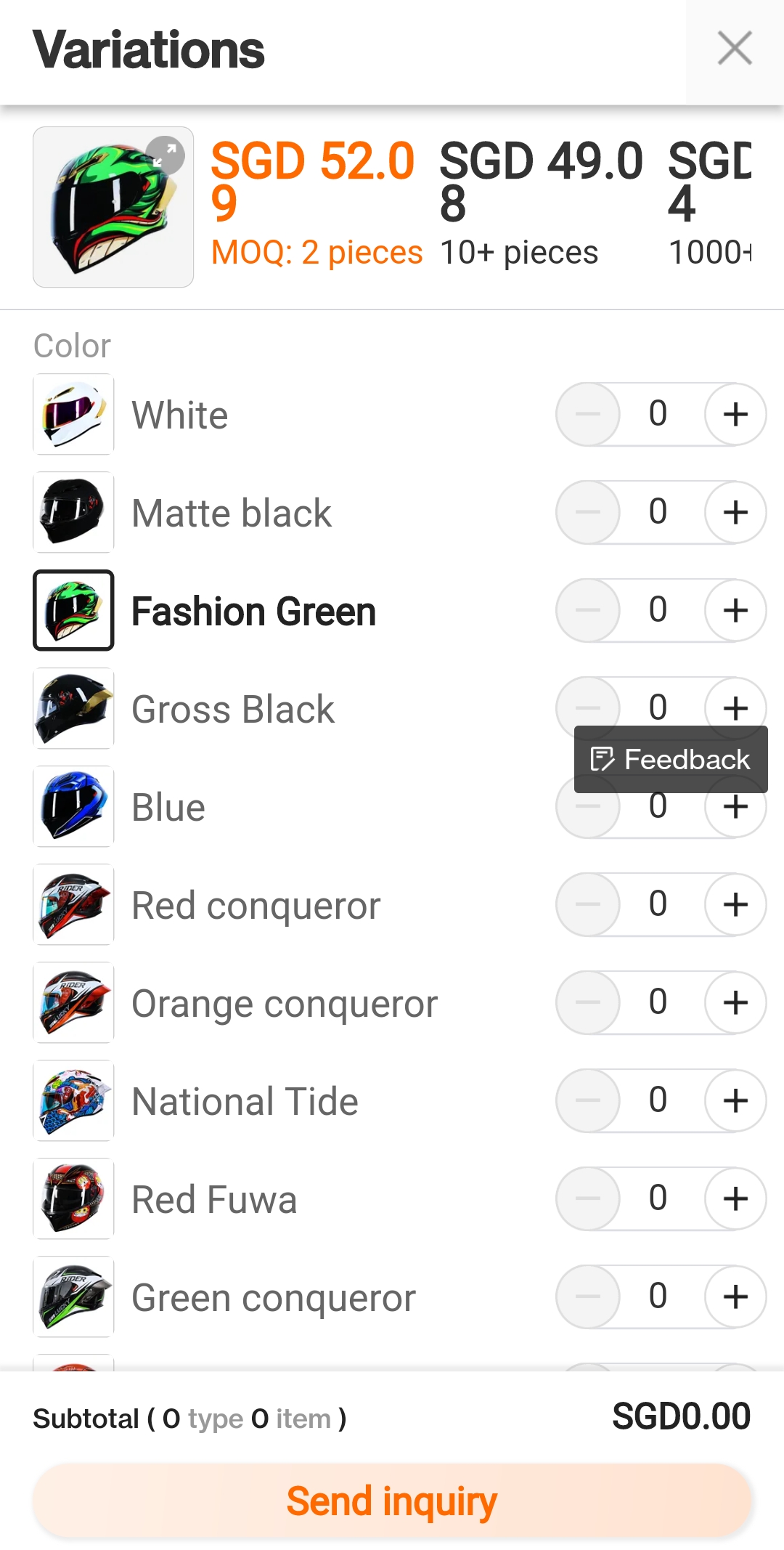Select the Gross Black color swatch
Viewport: 784px width, 1550px height.
73,708
